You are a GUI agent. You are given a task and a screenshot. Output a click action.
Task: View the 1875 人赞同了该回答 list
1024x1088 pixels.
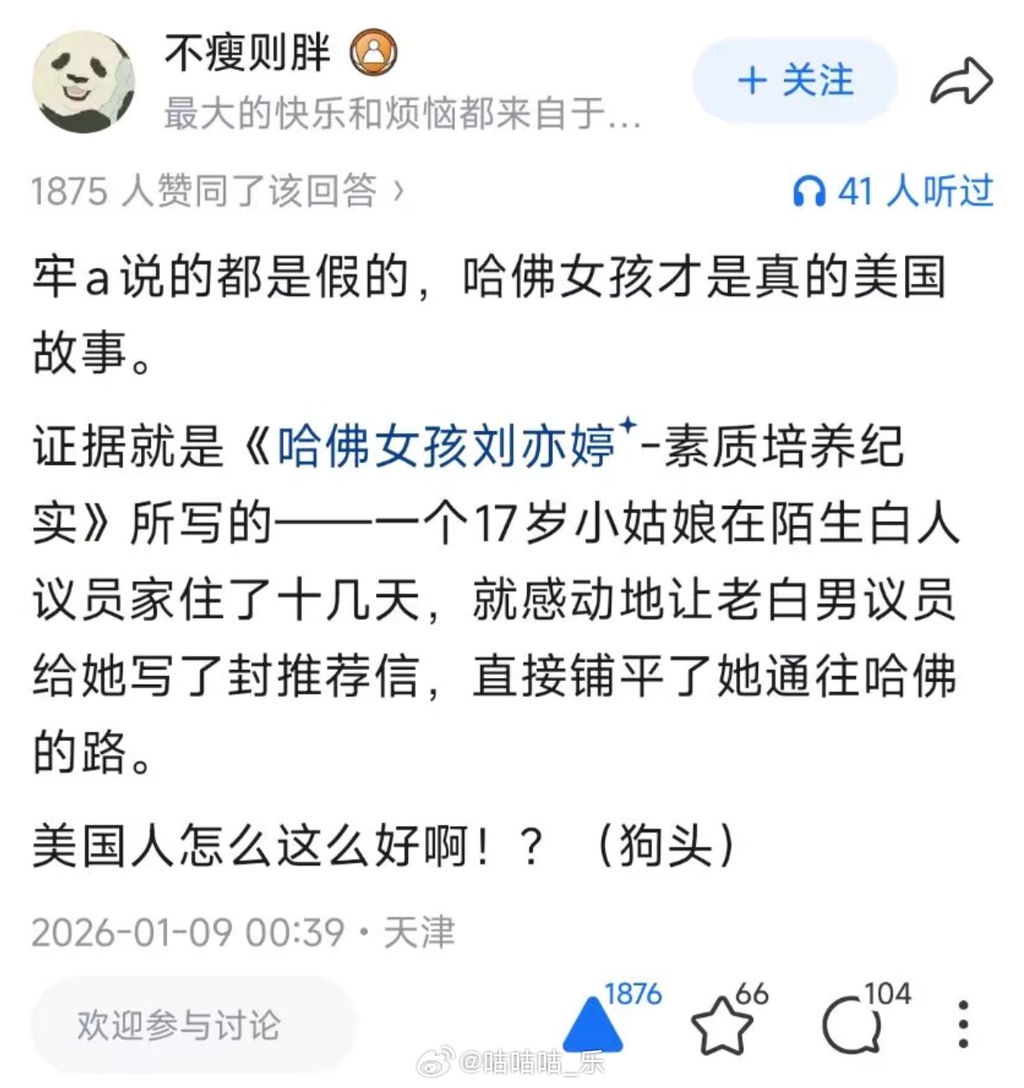point(217,190)
